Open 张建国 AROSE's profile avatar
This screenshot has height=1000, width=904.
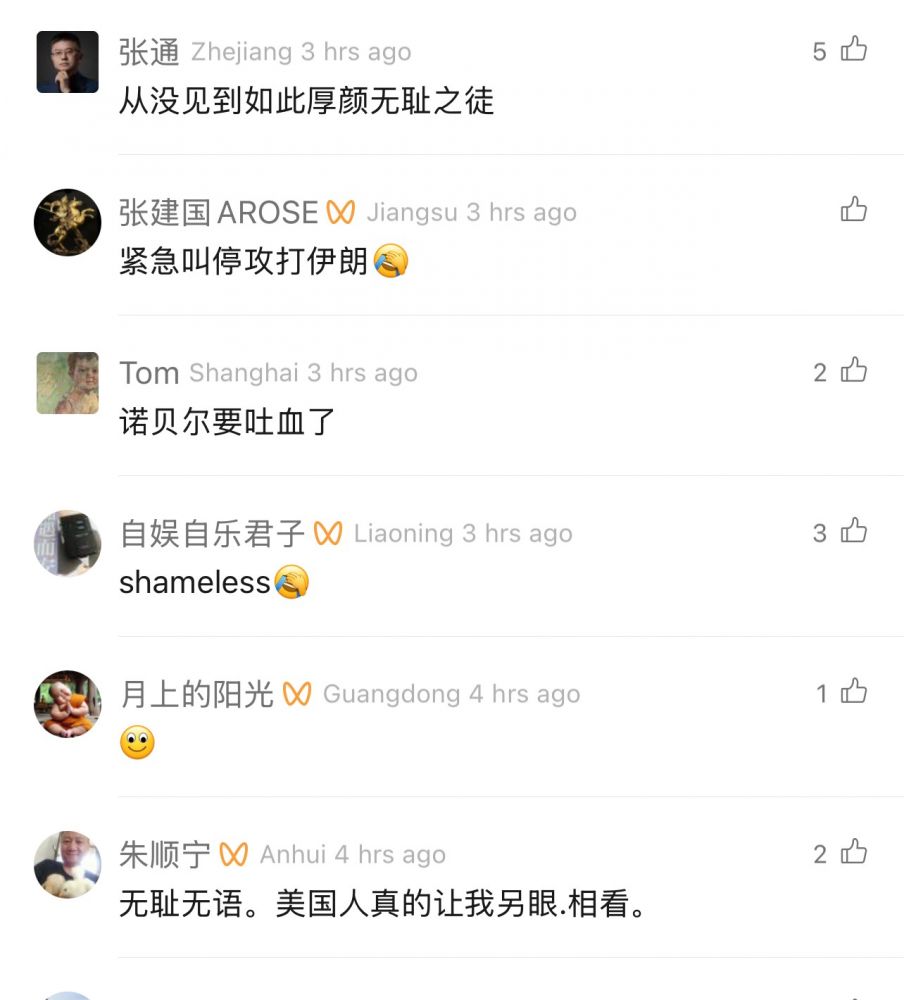coord(68,222)
